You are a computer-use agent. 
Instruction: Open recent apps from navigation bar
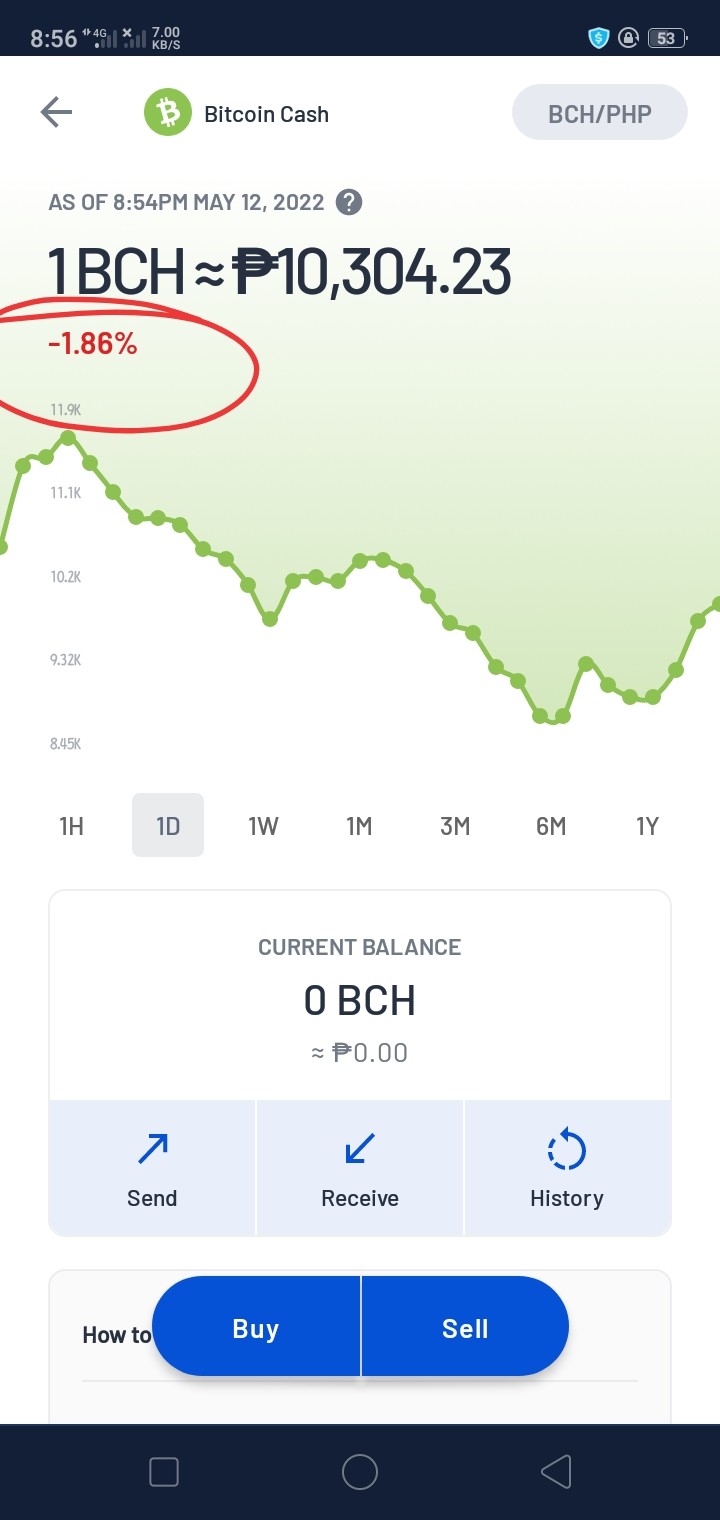tap(163, 1472)
